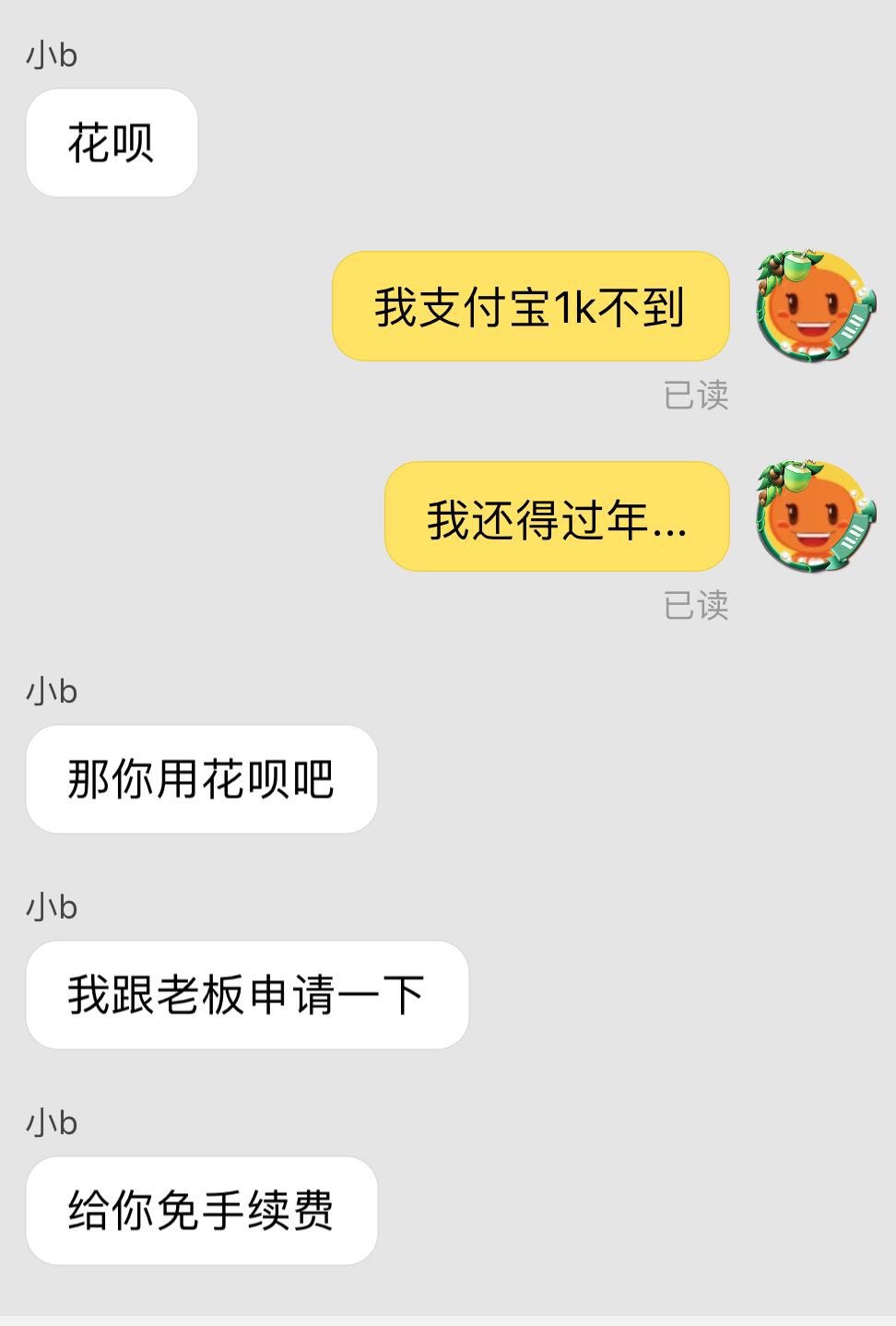Open avatar beside the message 我支付宝1k不到
This screenshot has height=1326, width=896.
point(813,307)
